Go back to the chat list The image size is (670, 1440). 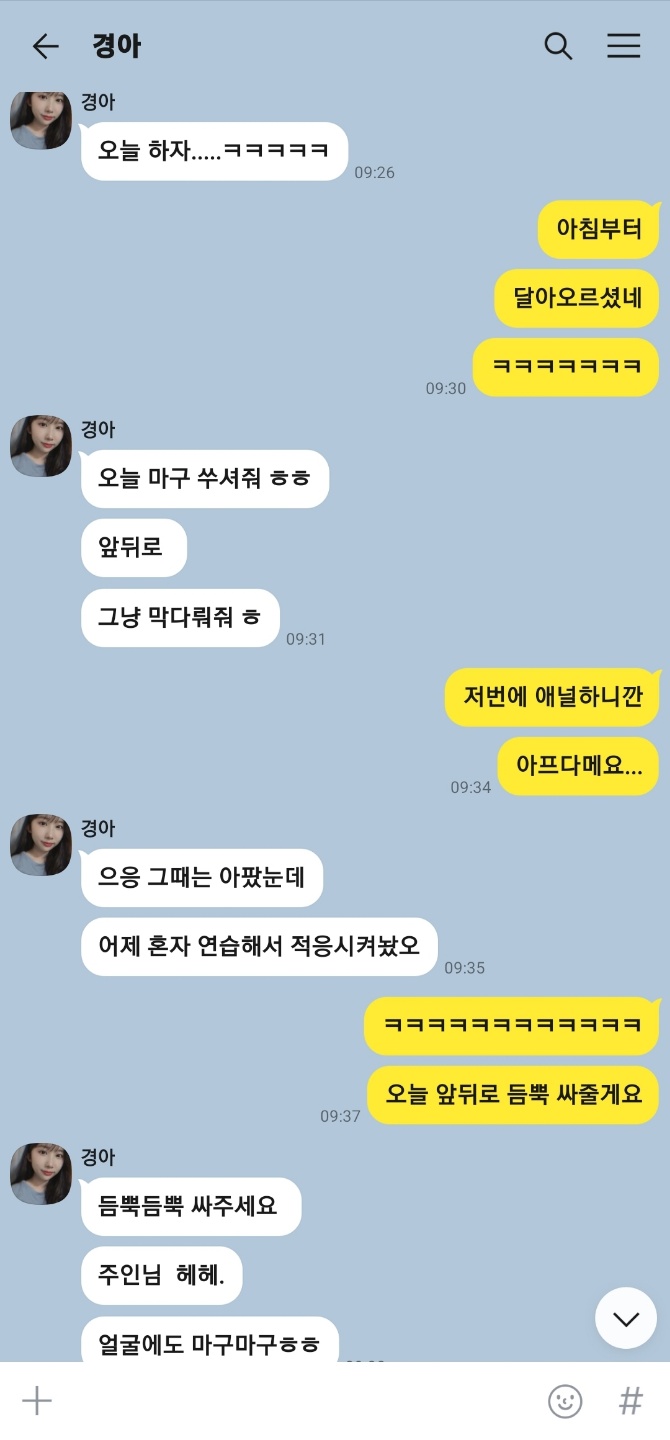45,46
